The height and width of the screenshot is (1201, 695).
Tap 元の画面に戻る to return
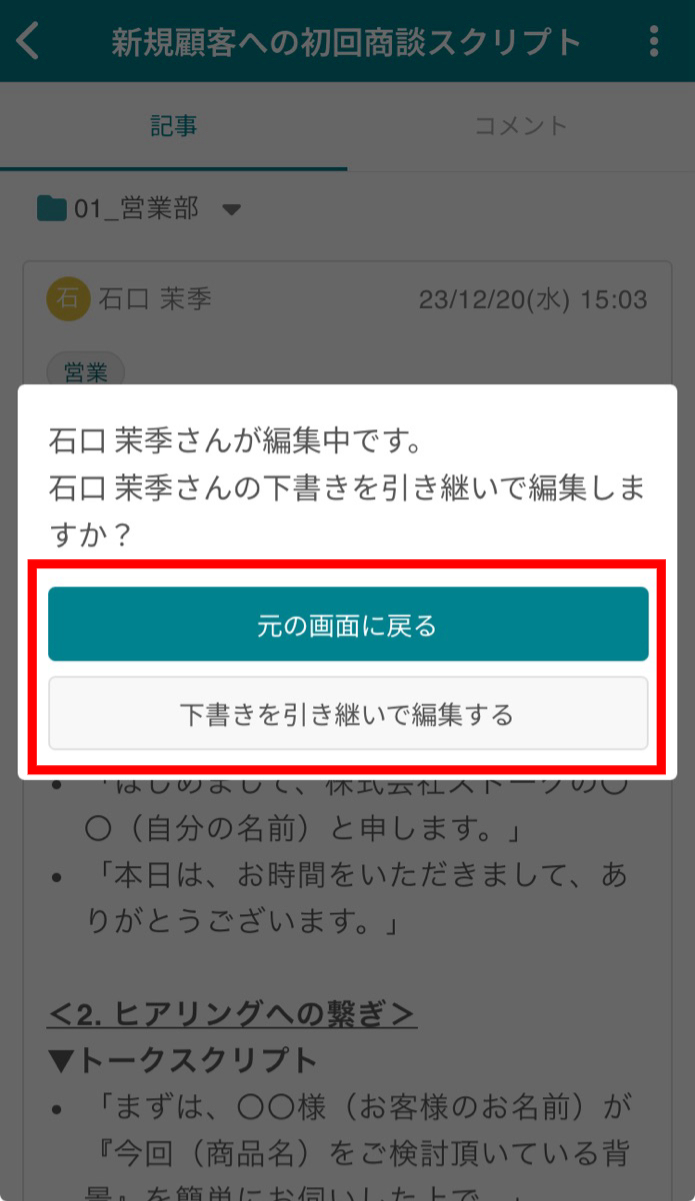pyautogui.click(x=347, y=625)
